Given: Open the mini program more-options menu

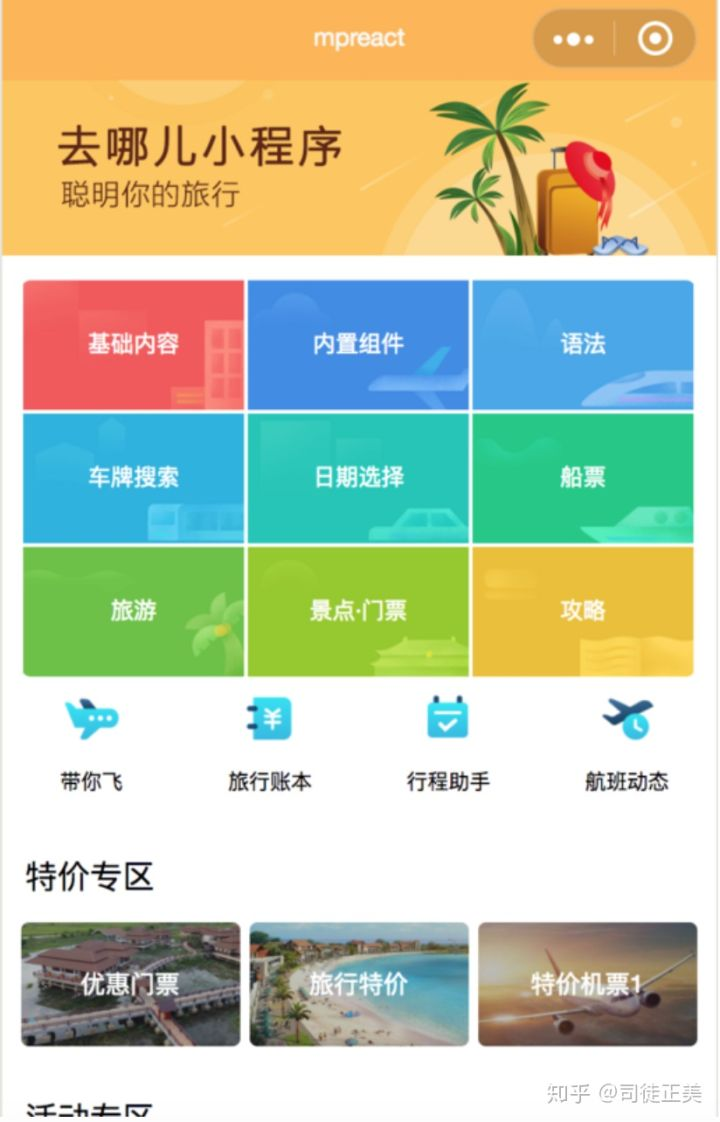Looking at the screenshot, I should tap(574, 40).
